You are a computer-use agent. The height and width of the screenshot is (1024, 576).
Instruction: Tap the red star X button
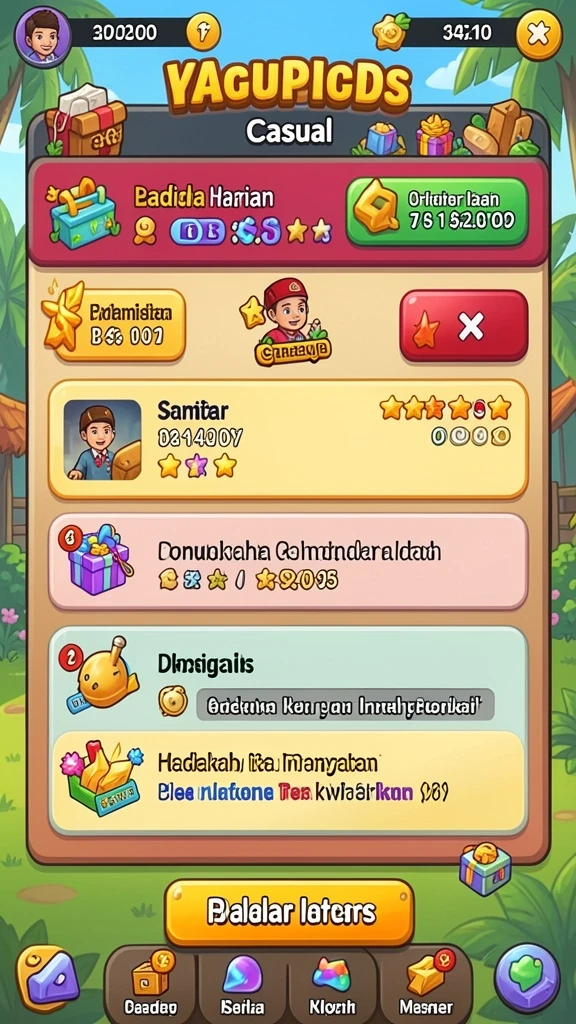point(463,326)
